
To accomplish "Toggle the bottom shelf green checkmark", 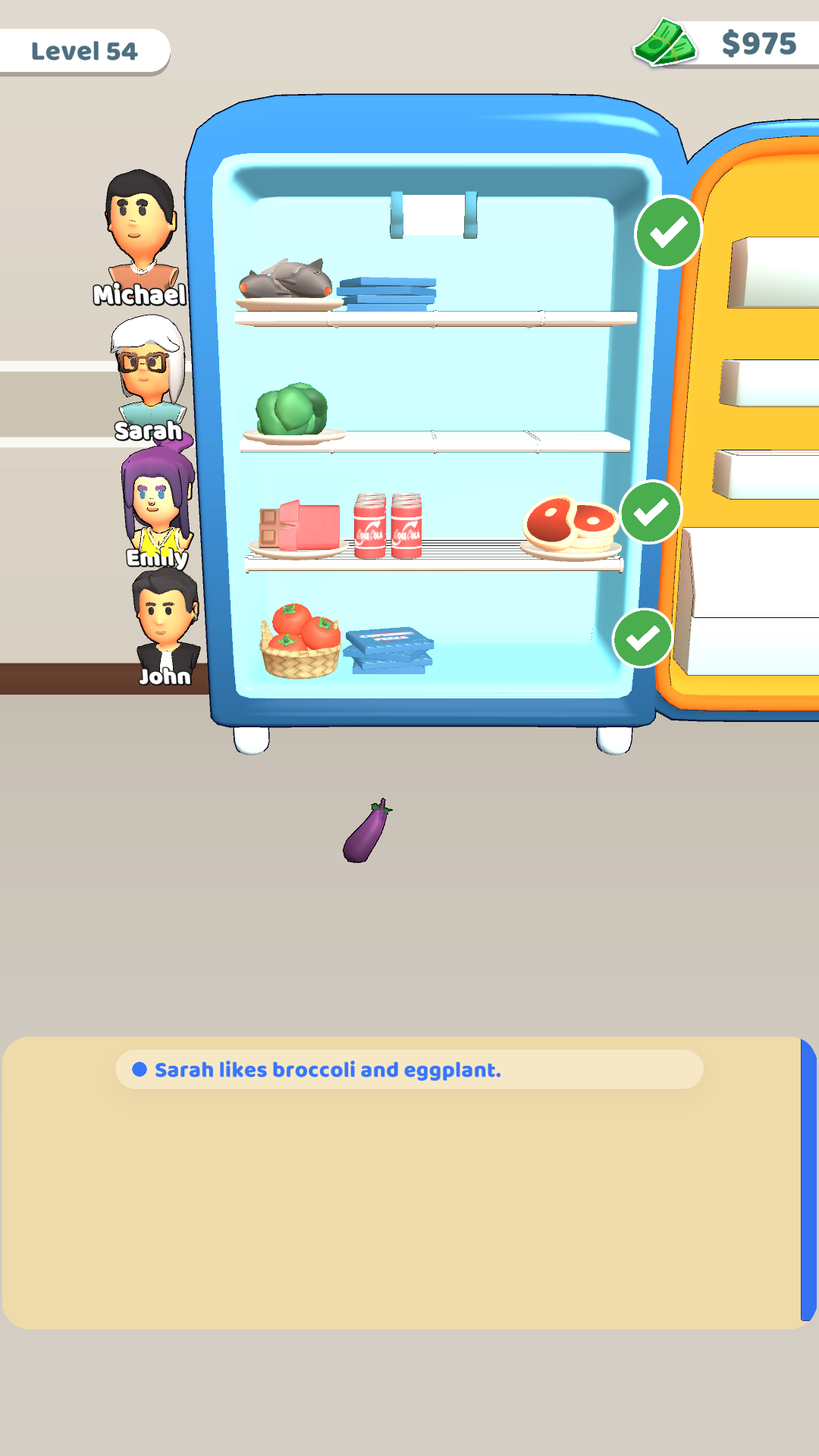I will point(642,637).
